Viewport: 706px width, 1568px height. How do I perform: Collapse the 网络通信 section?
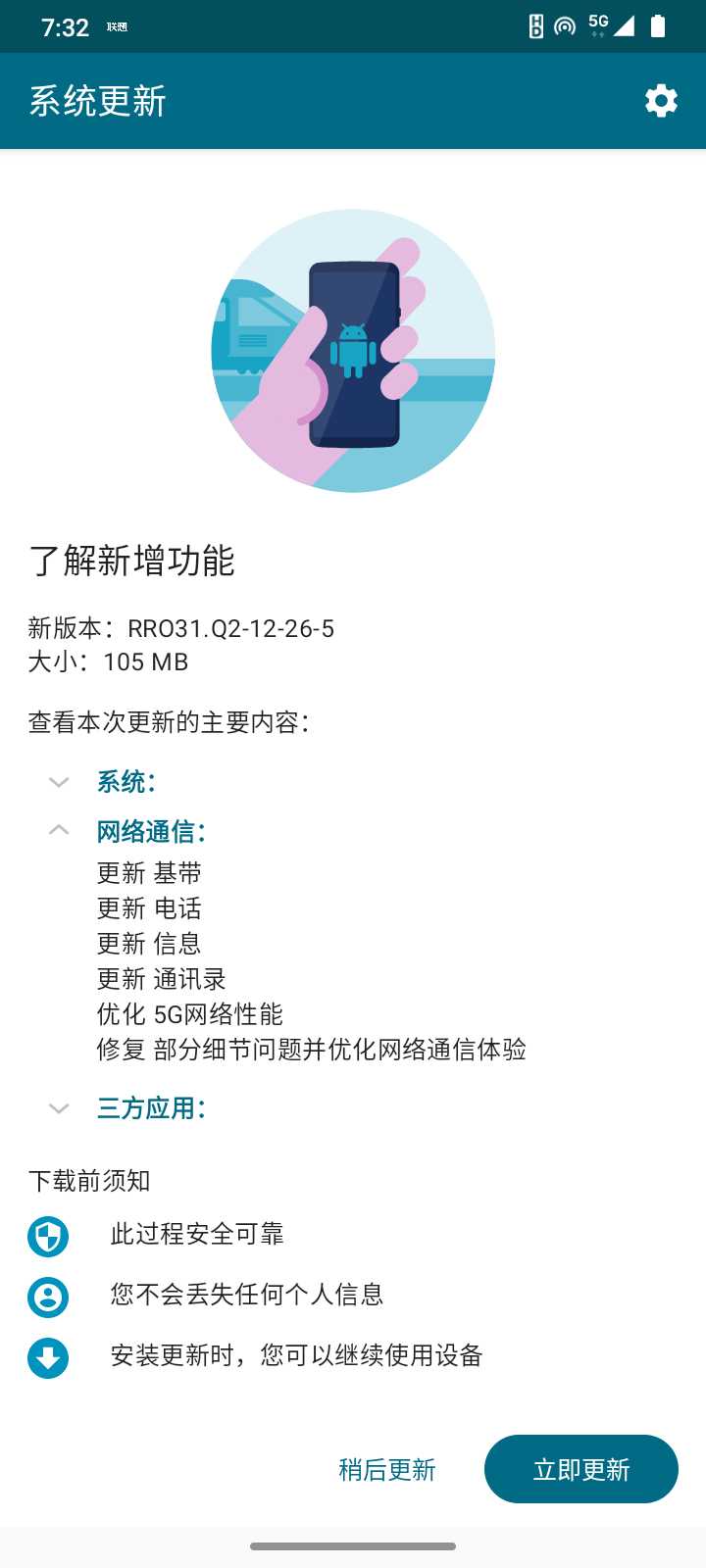tap(59, 831)
